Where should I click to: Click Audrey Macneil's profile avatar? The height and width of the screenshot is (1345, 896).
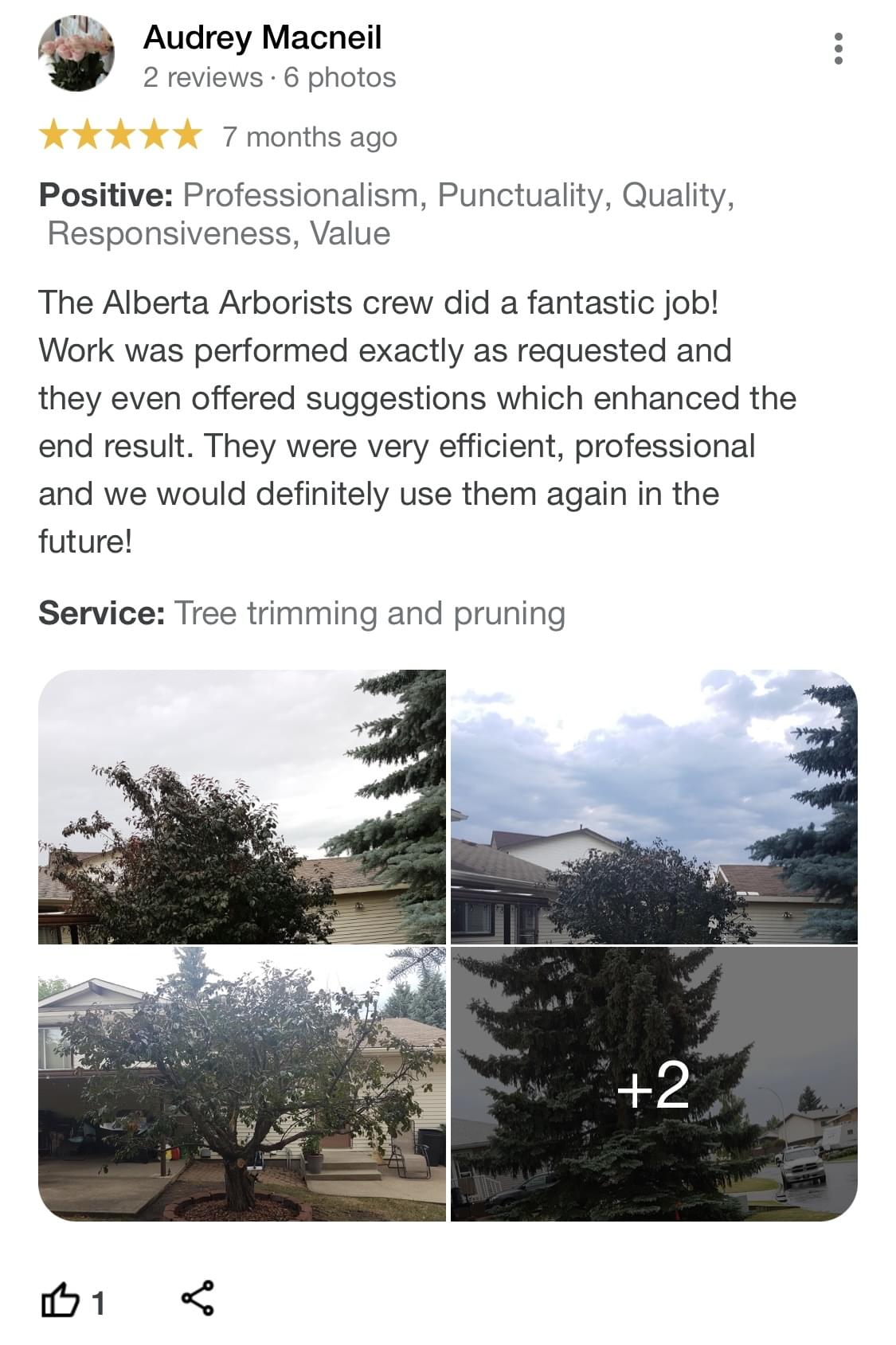(x=76, y=52)
